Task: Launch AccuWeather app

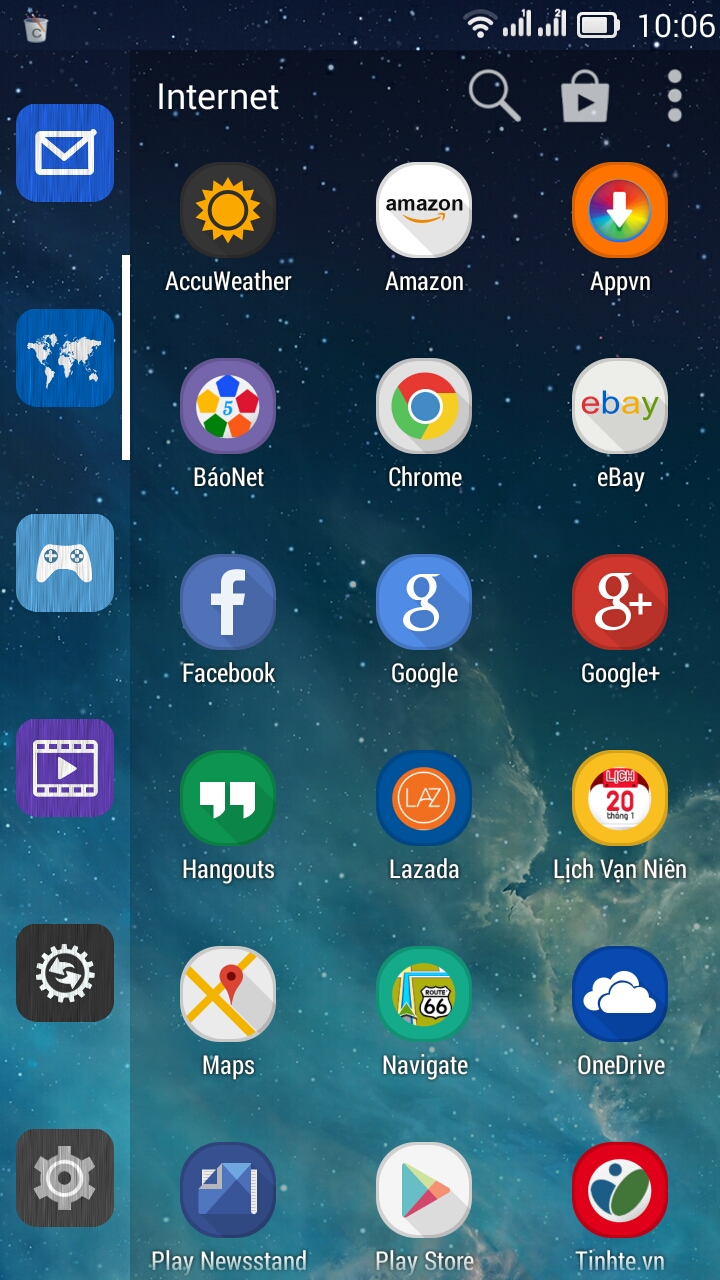Action: coord(228,211)
